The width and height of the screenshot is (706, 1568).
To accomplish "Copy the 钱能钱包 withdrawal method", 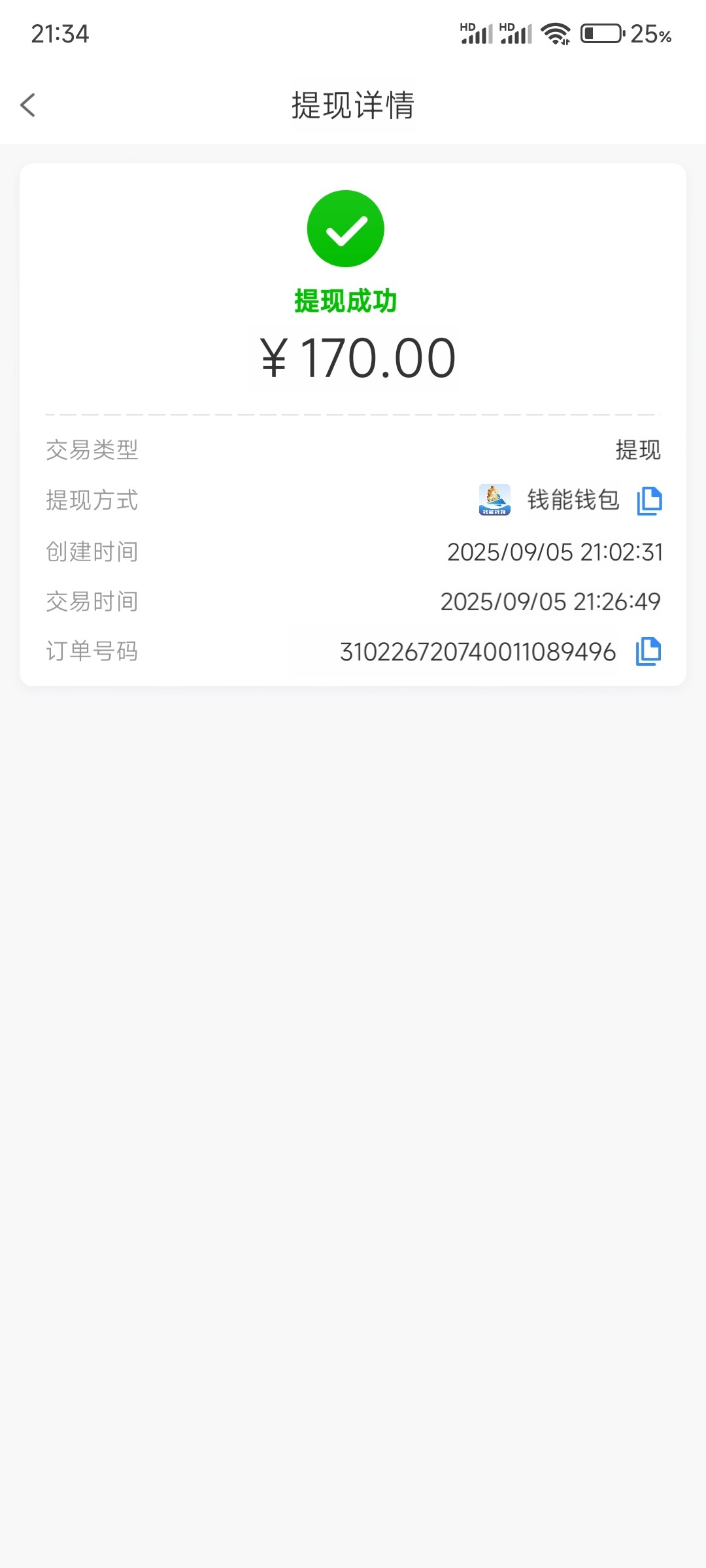I will (x=649, y=501).
